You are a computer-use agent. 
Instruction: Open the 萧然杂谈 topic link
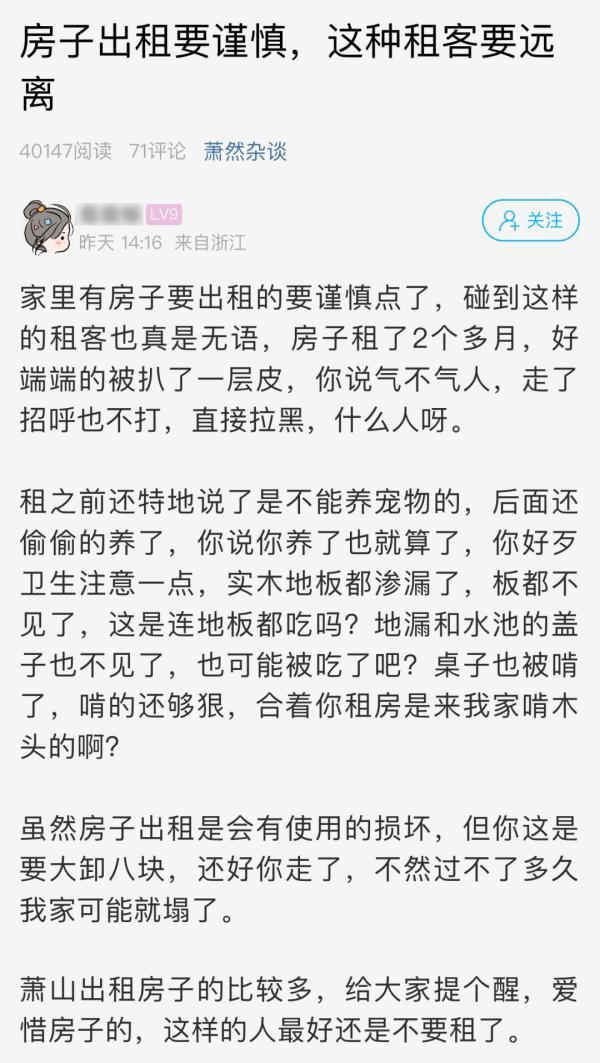[x=245, y=151]
